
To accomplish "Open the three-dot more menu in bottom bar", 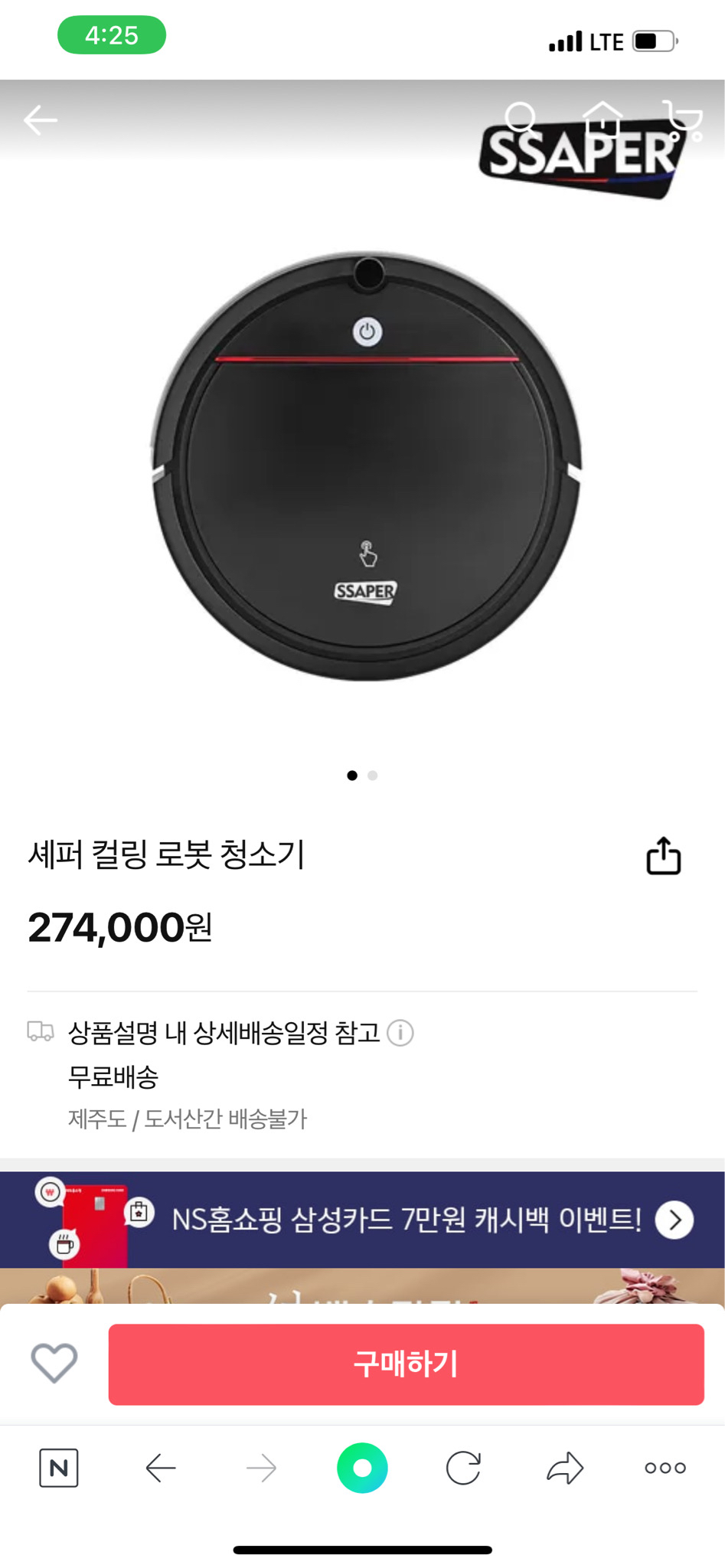I will click(x=663, y=1468).
